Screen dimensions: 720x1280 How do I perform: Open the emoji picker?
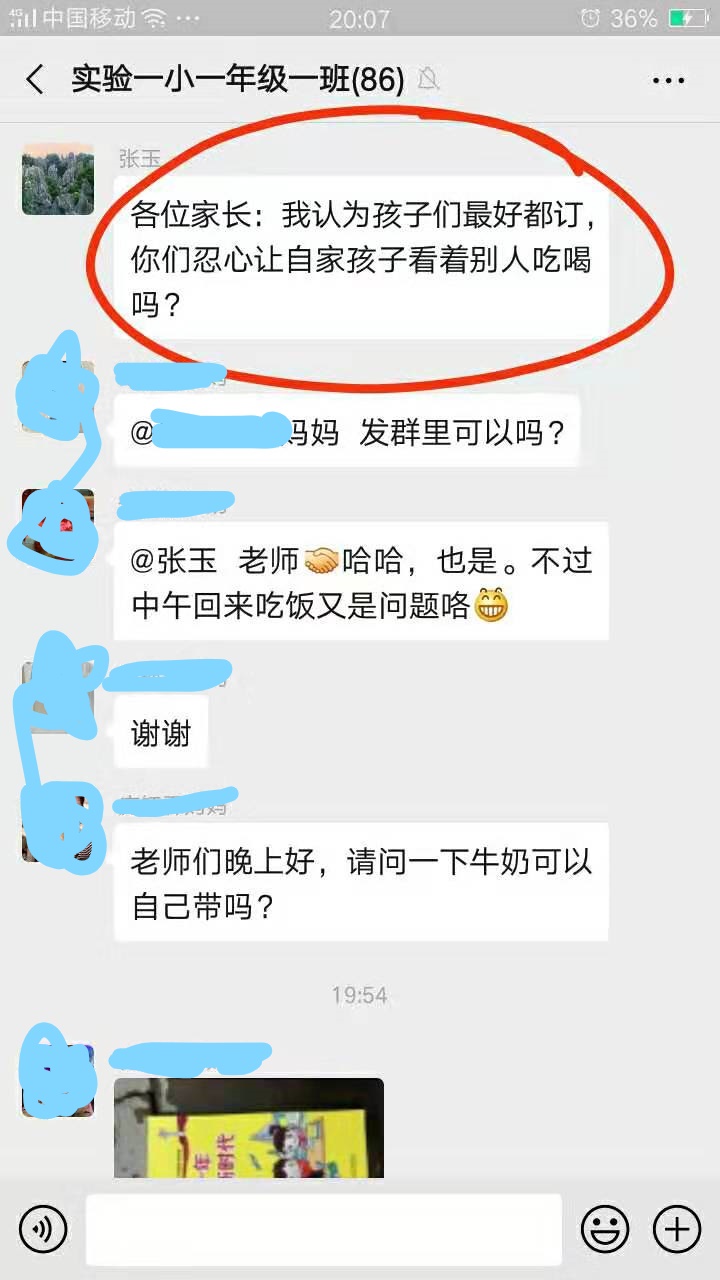click(605, 1228)
